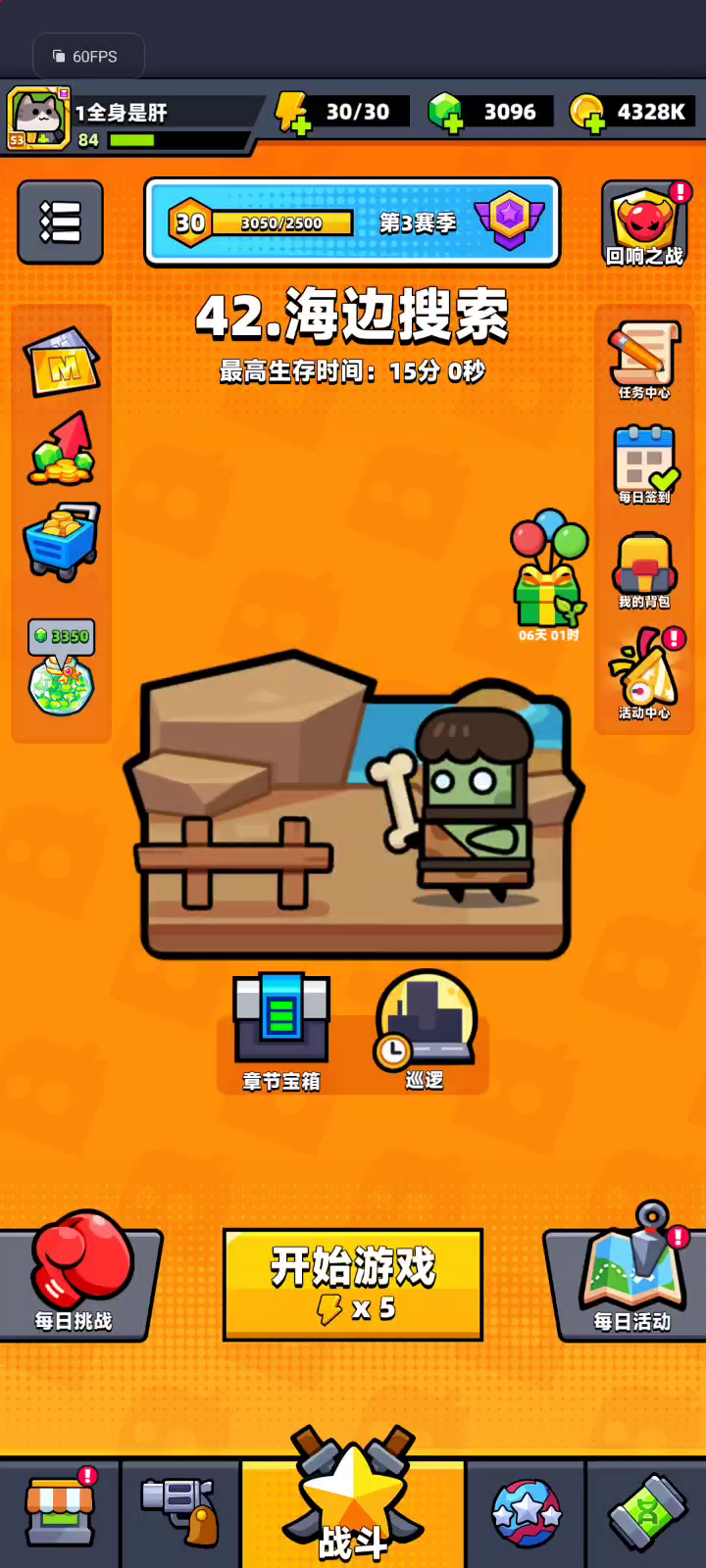Open 活动中心 event center
Image resolution: width=706 pixels, height=1568 pixels.
[644, 674]
